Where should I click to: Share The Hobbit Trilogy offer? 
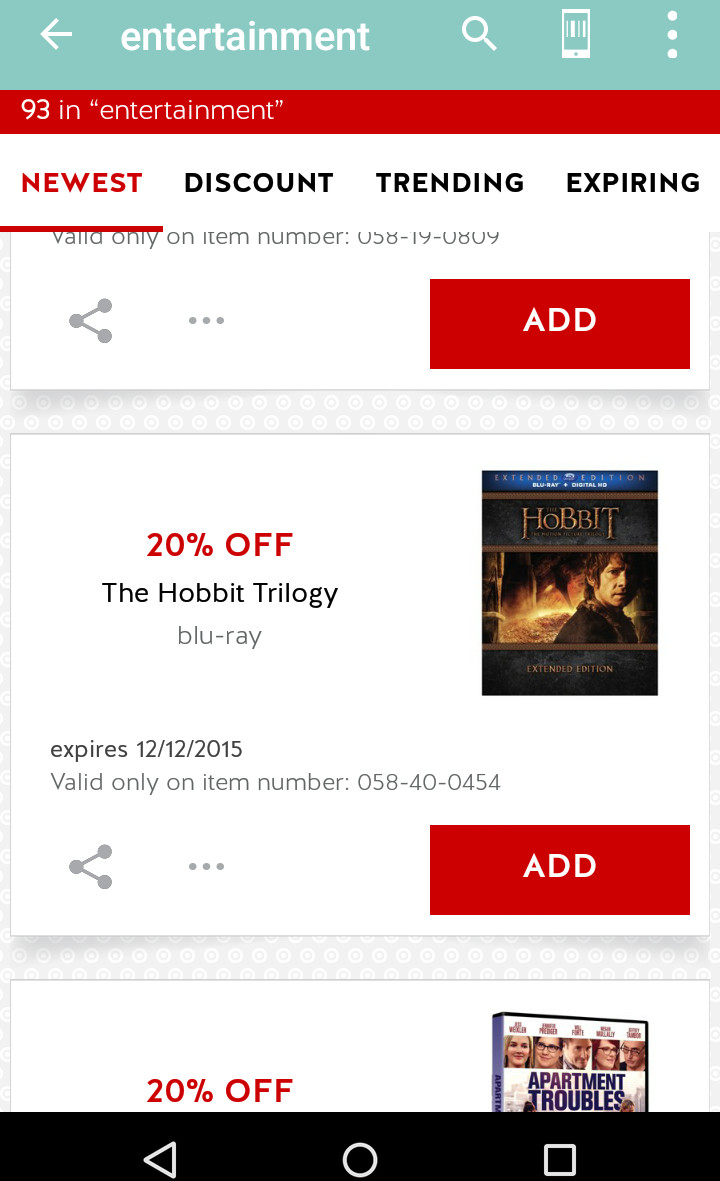91,867
